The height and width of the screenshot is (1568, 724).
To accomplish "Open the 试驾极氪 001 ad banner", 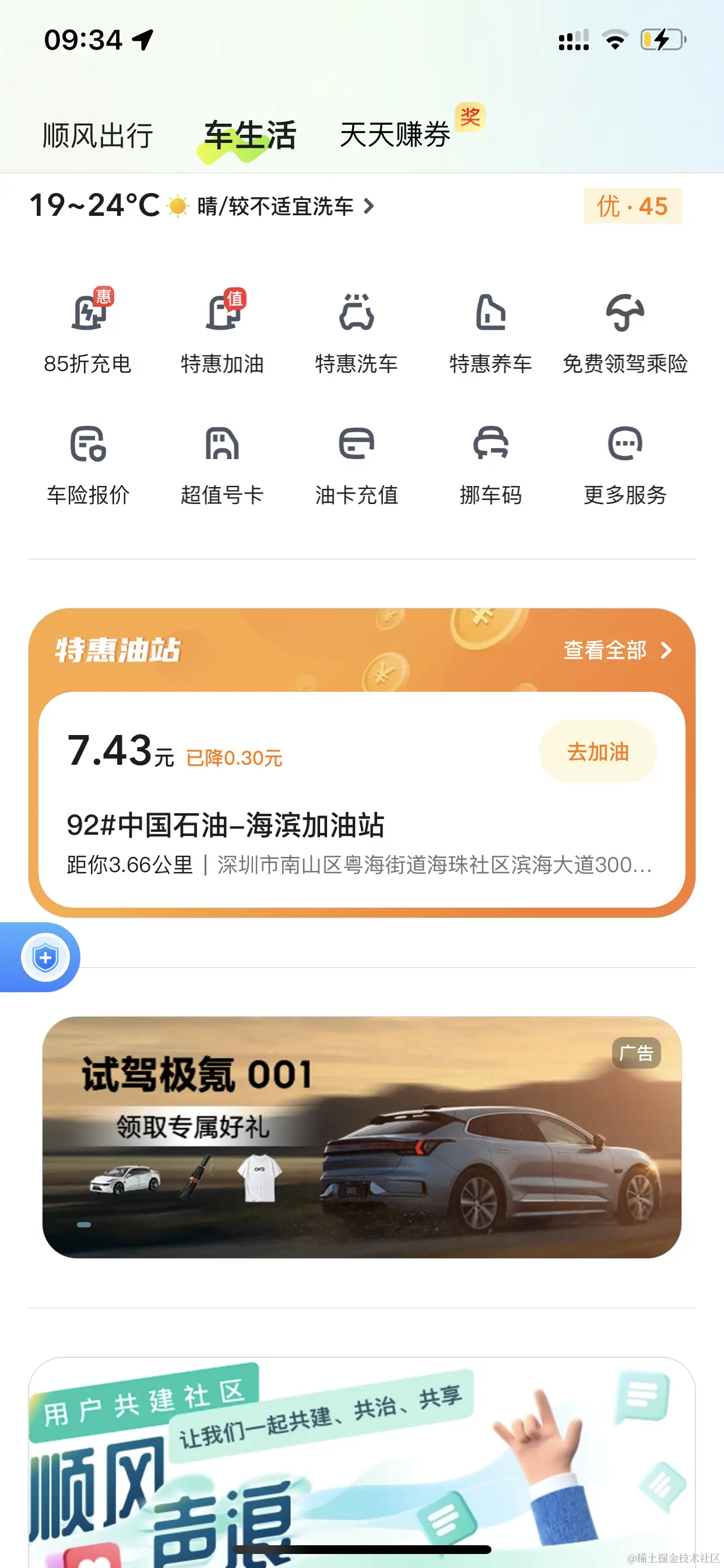I will [361, 1136].
